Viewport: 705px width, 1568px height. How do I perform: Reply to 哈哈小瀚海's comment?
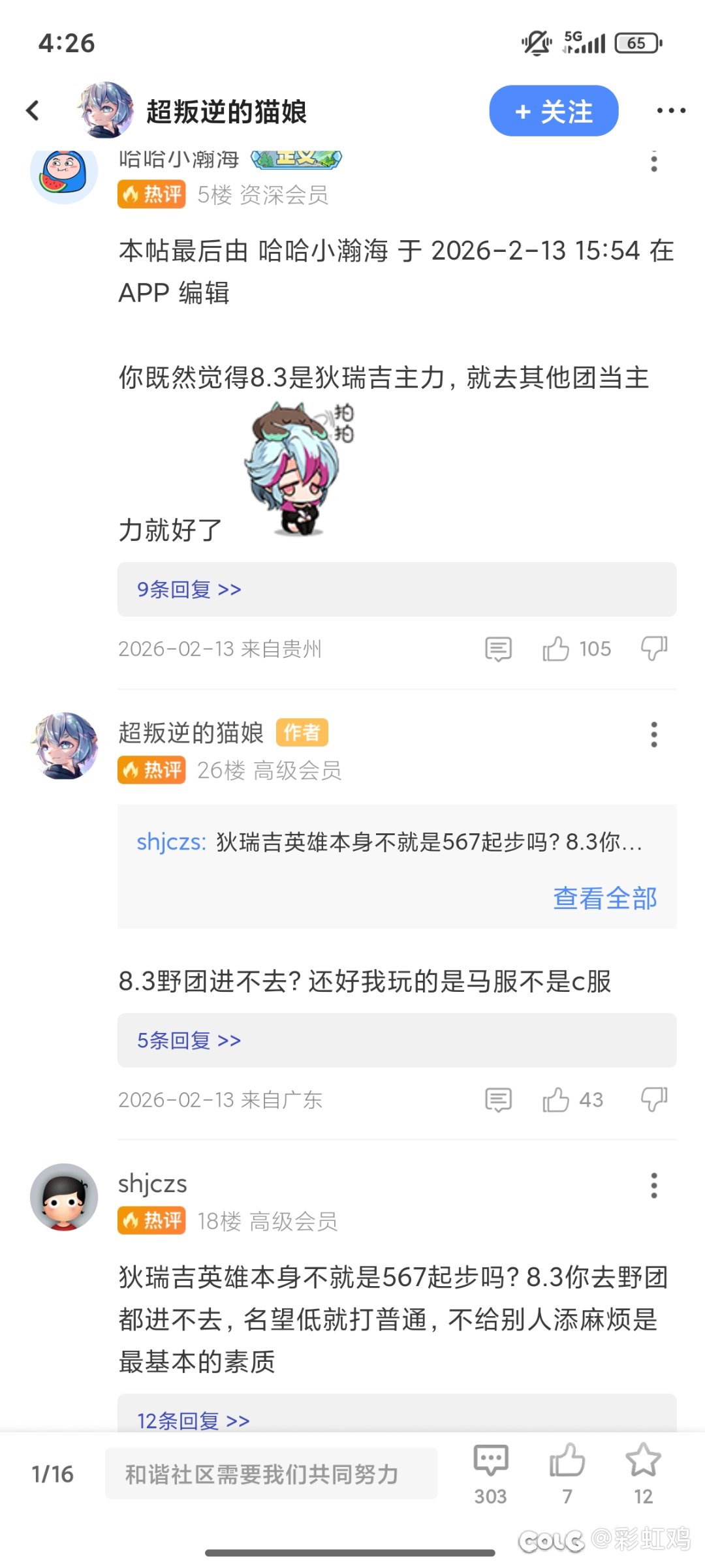coord(498,649)
